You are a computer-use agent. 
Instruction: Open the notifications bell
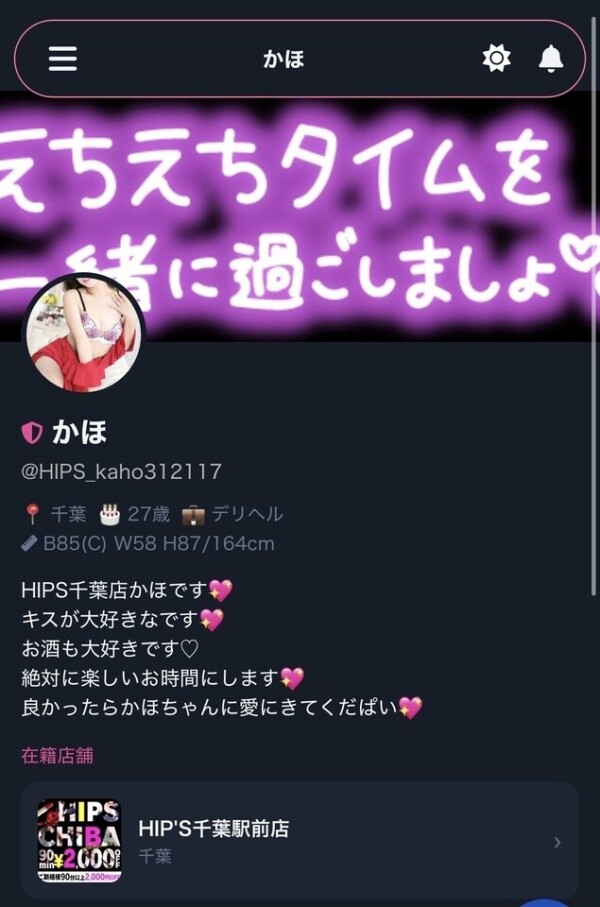coord(551,59)
